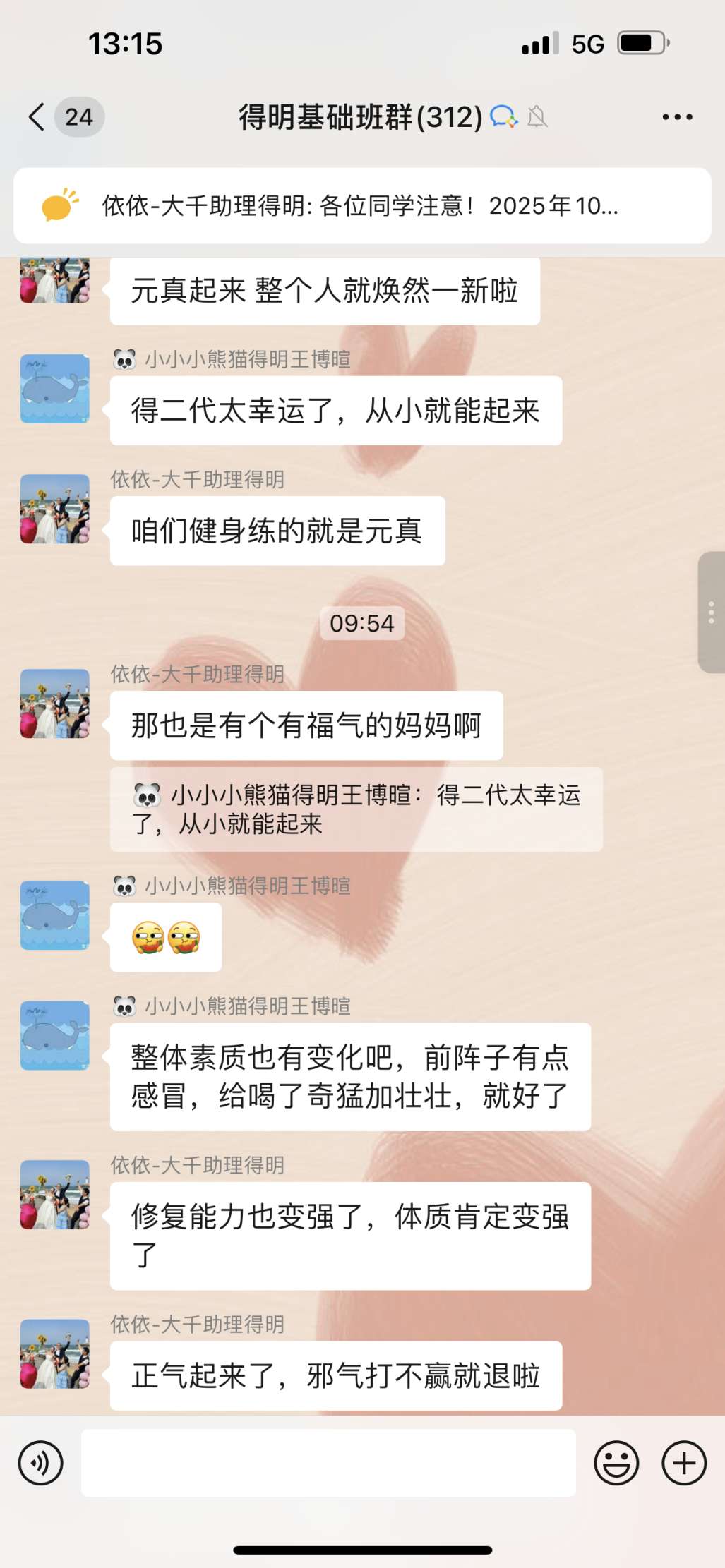The height and width of the screenshot is (1568, 725).
Task: Tap the whale avatar beside the emoji message
Action: click(55, 915)
